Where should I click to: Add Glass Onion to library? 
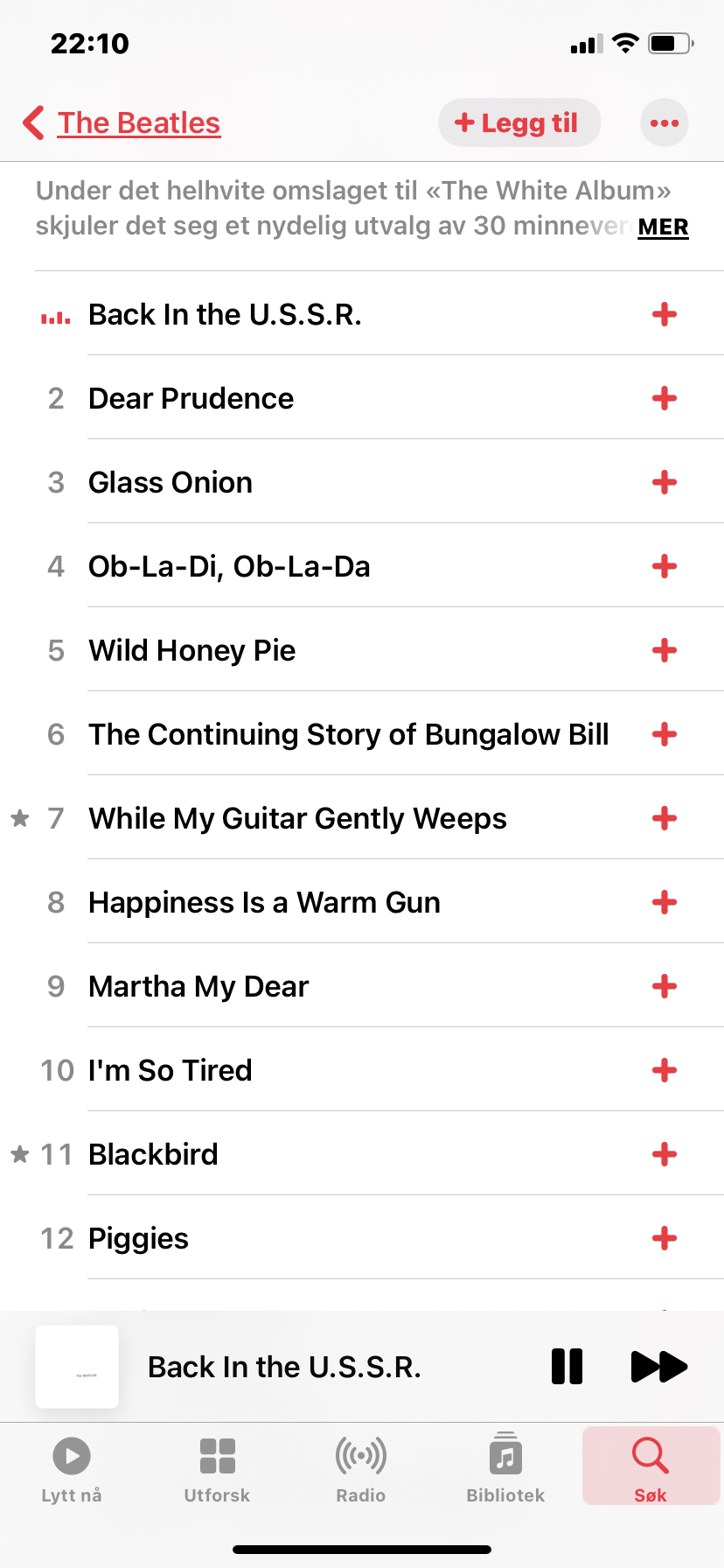(x=665, y=482)
